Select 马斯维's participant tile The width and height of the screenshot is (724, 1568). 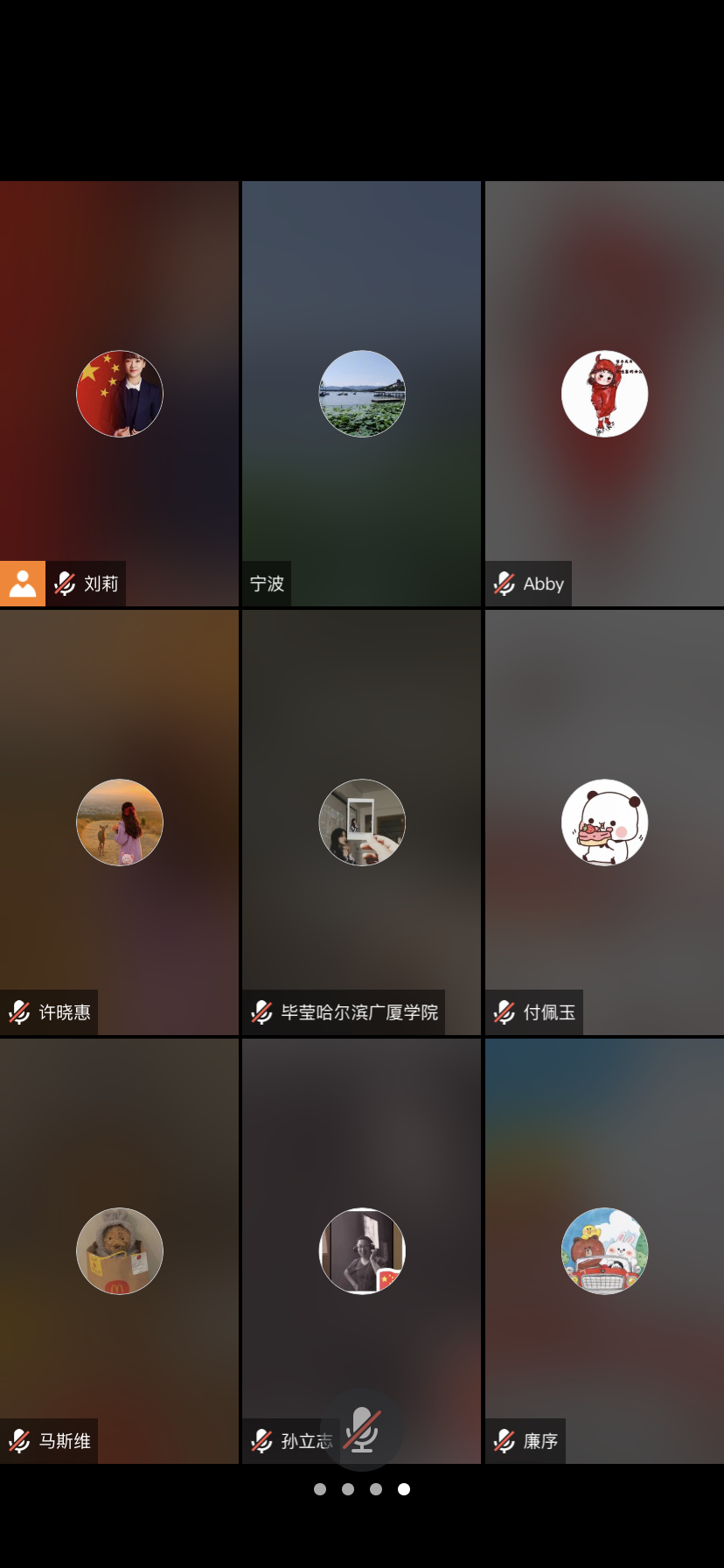point(120,1251)
